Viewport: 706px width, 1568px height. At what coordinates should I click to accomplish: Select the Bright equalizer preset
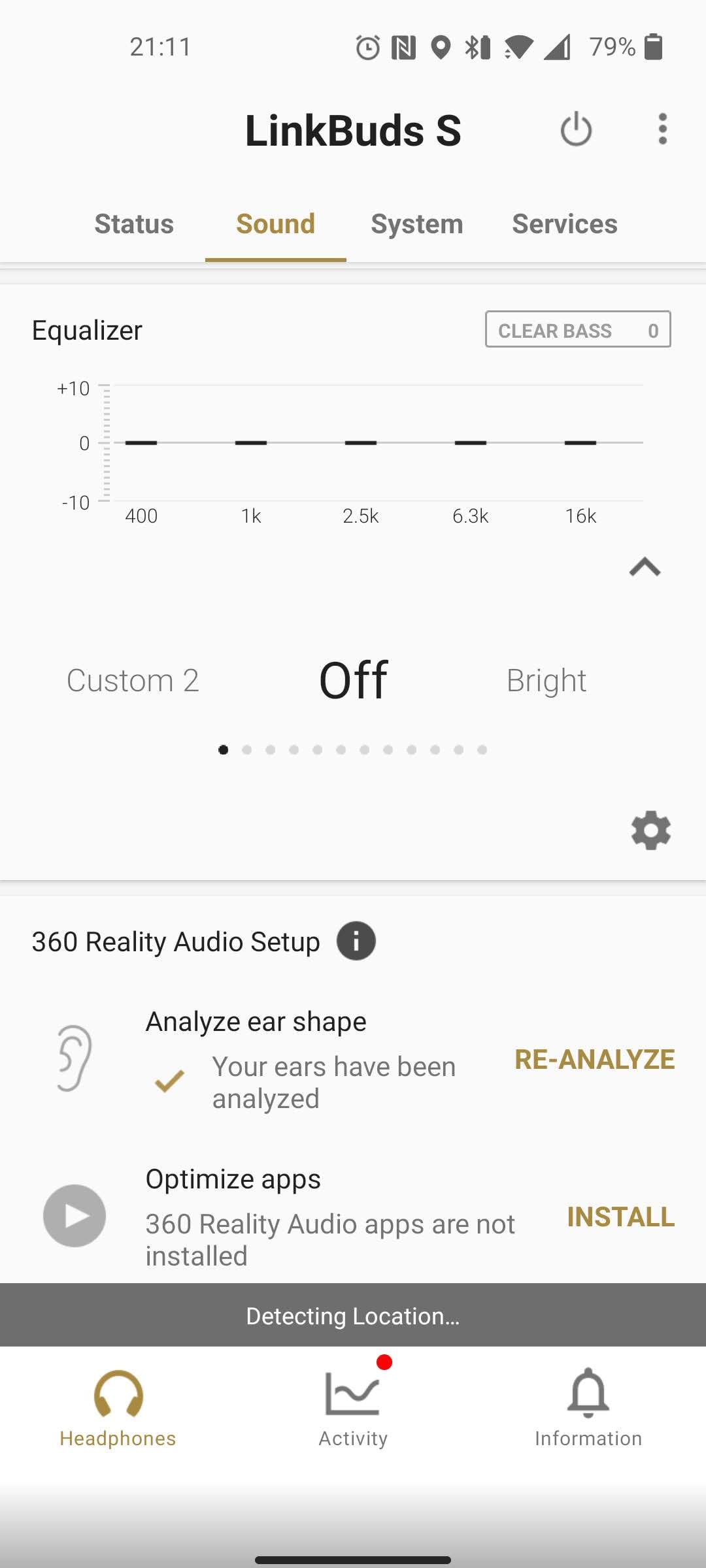pyautogui.click(x=546, y=681)
